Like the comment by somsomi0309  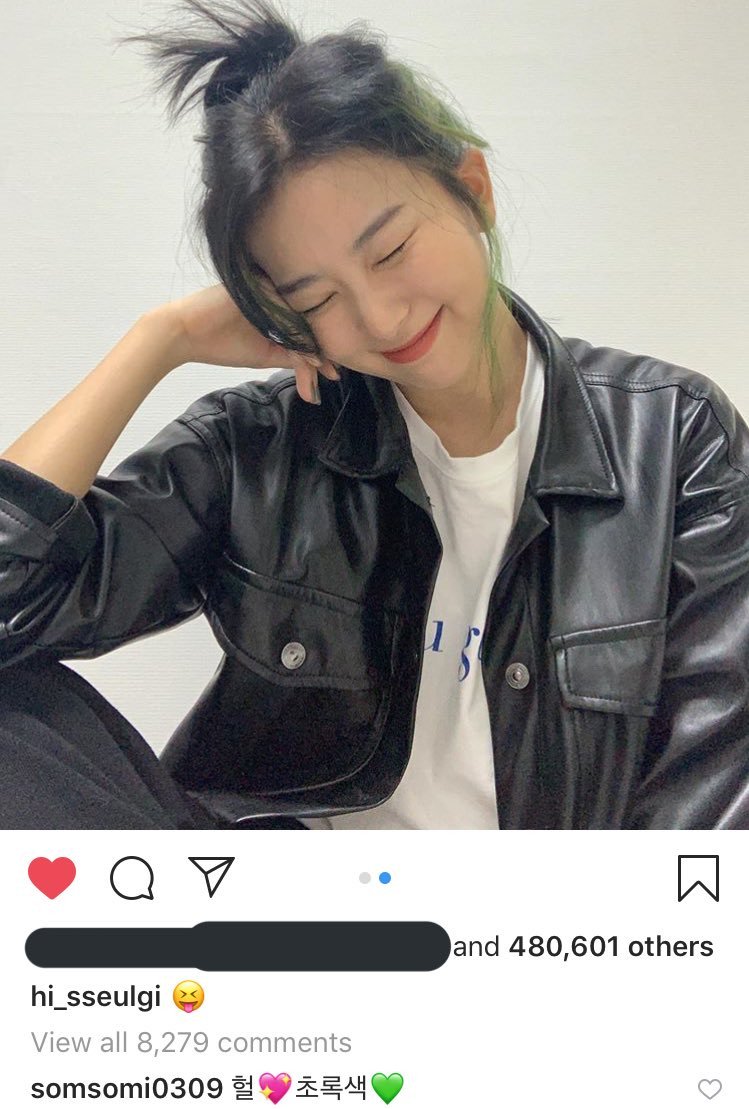point(709,1089)
